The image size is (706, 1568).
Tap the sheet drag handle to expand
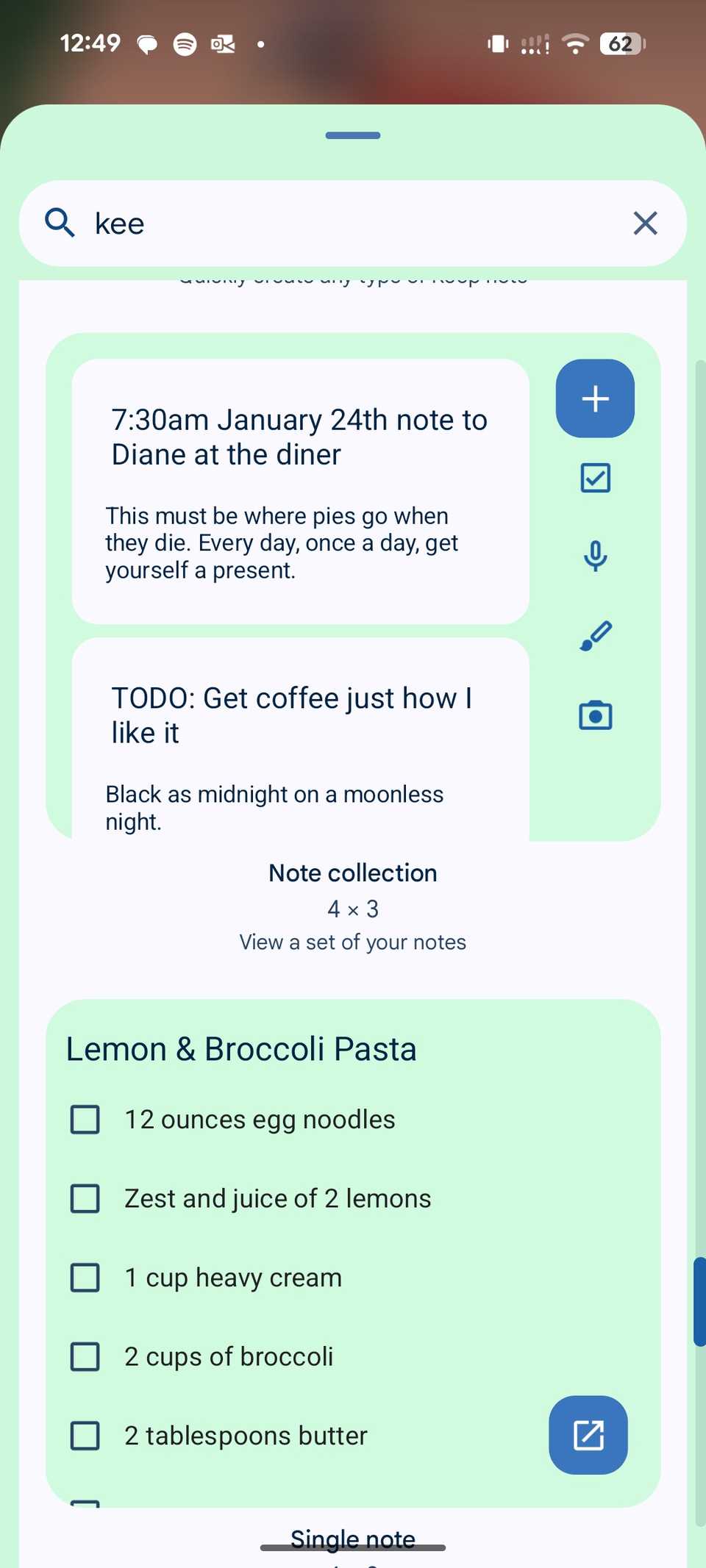pos(352,135)
